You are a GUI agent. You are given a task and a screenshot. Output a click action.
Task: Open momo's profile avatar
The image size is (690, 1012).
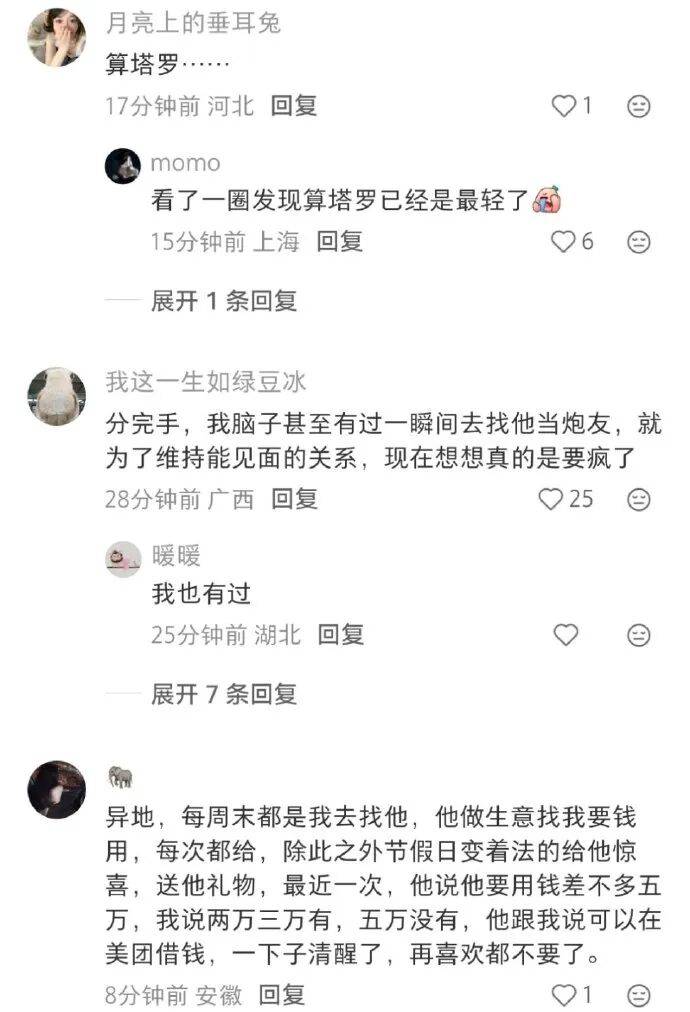pyautogui.click(x=123, y=166)
